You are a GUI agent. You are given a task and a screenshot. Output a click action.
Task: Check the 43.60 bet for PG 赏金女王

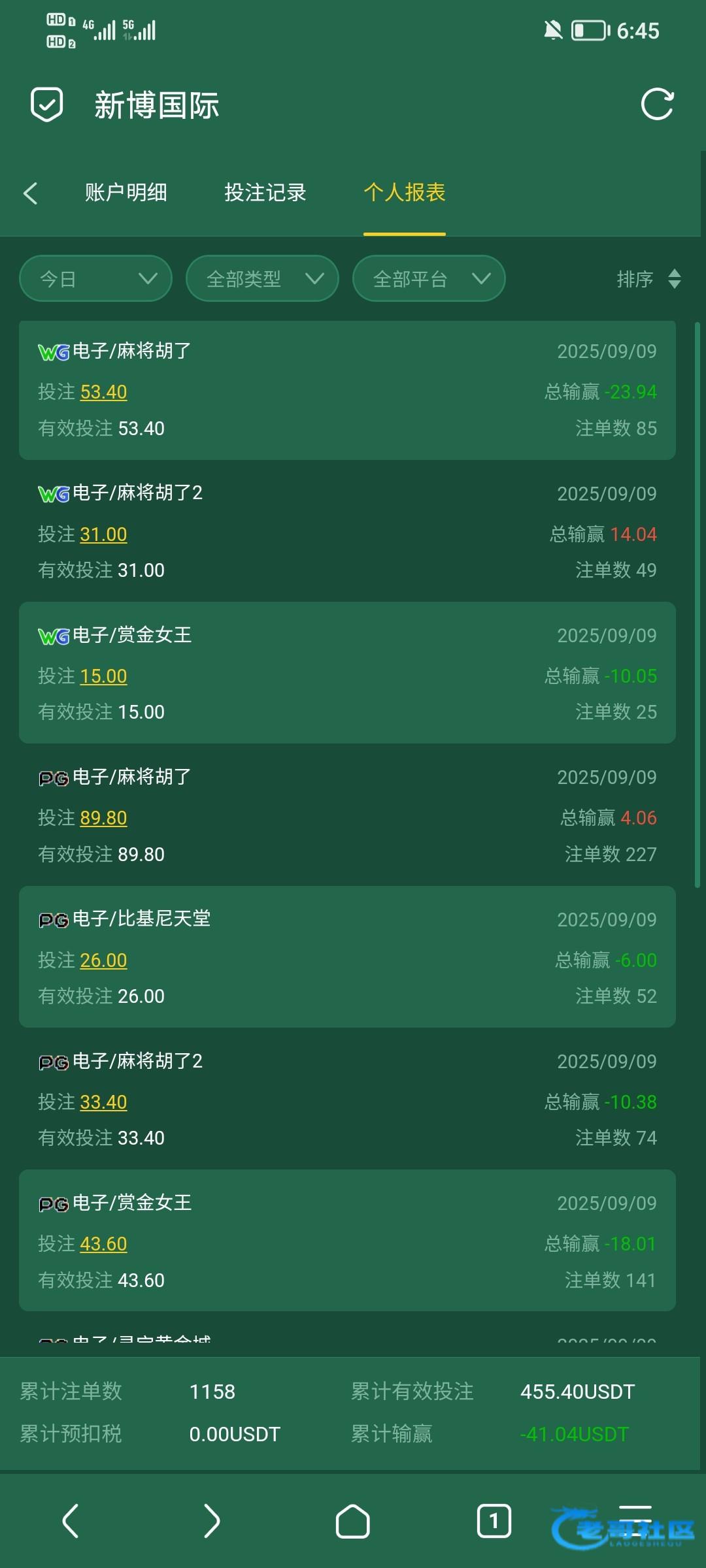click(x=103, y=1244)
